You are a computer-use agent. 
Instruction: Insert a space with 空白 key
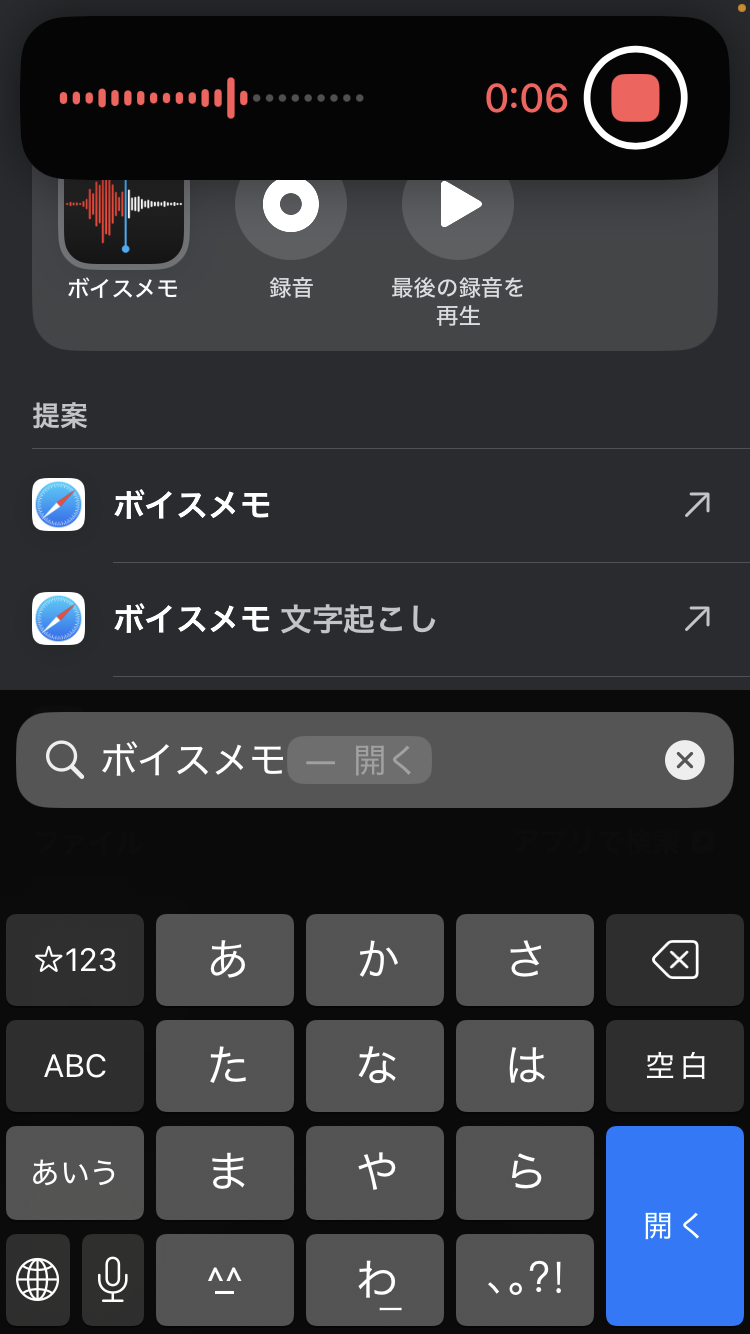675,1066
